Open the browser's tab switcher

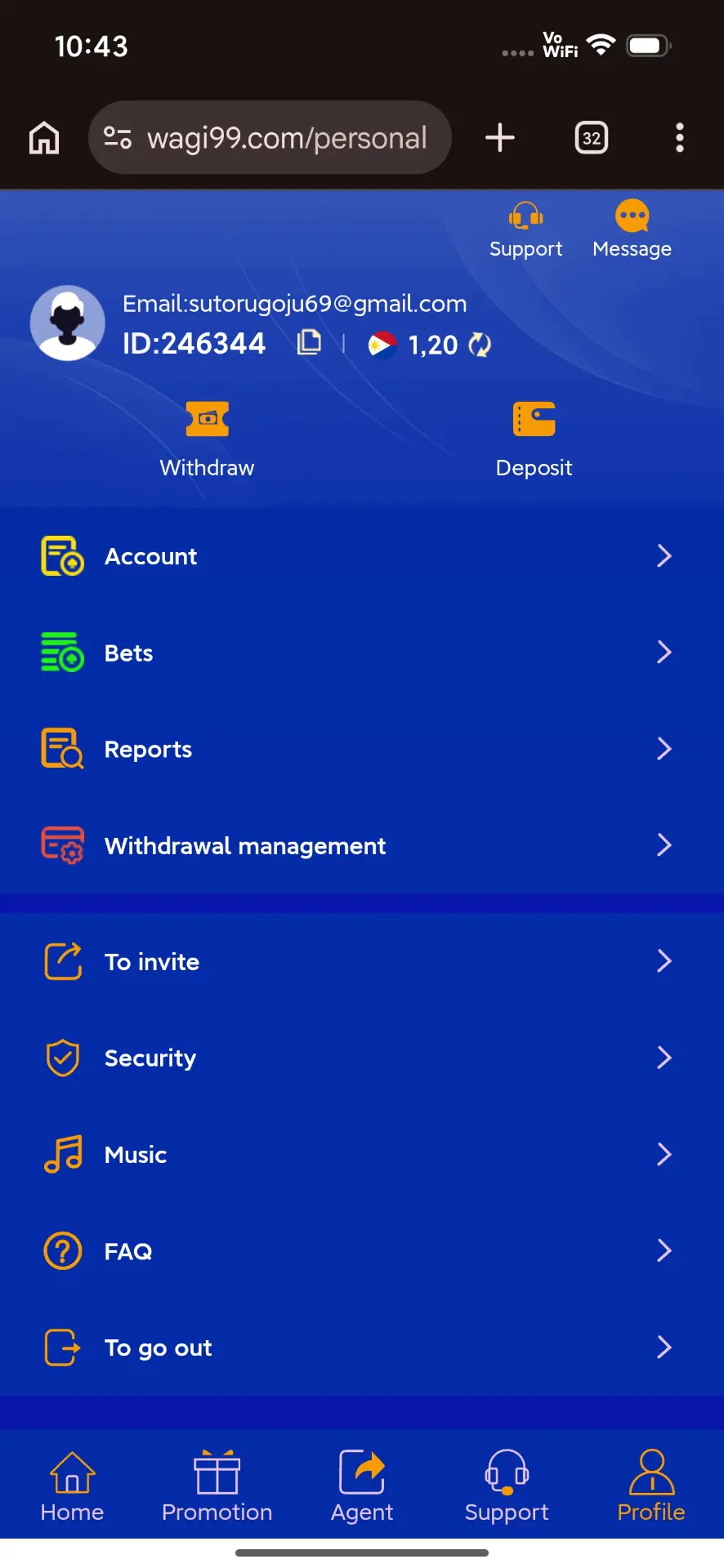(592, 137)
